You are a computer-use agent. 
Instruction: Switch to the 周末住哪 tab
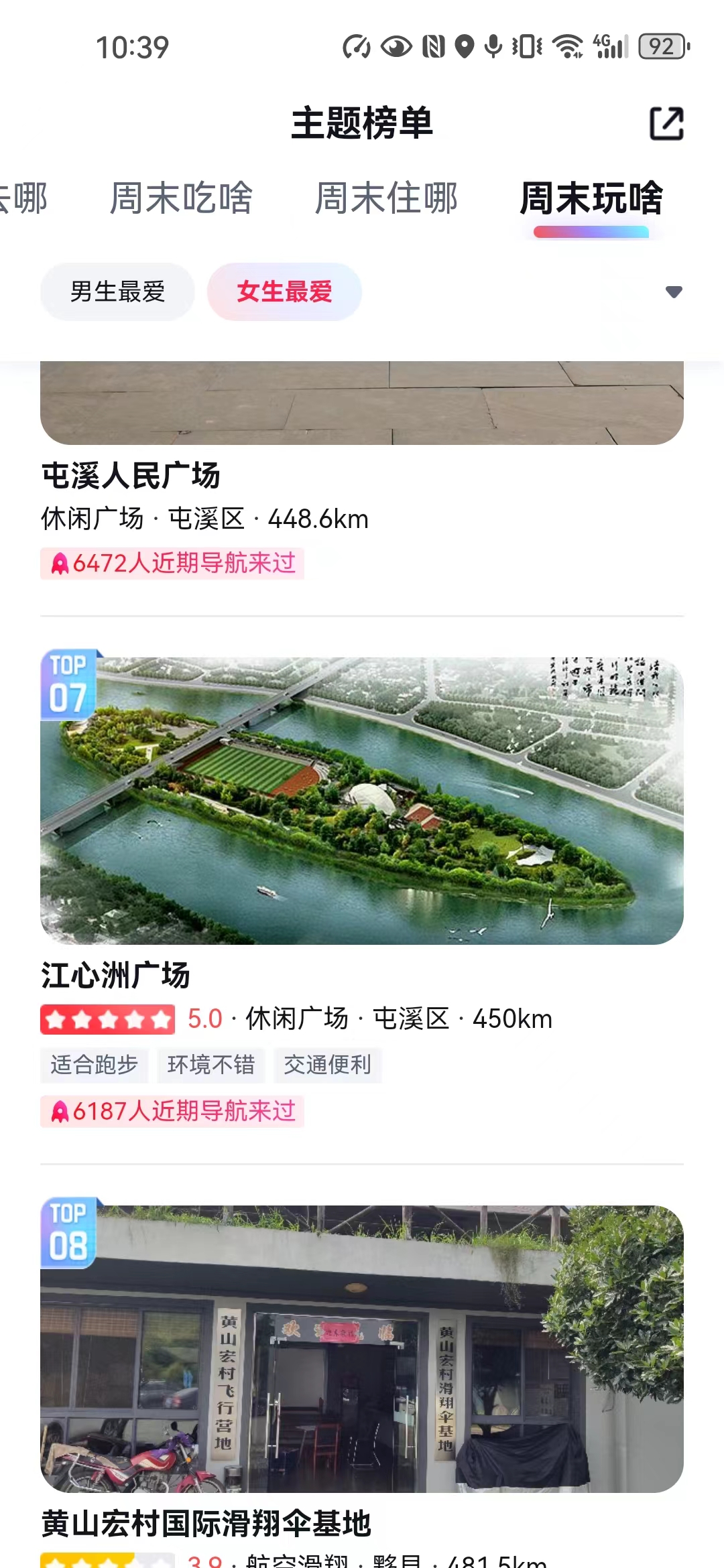pyautogui.click(x=386, y=198)
